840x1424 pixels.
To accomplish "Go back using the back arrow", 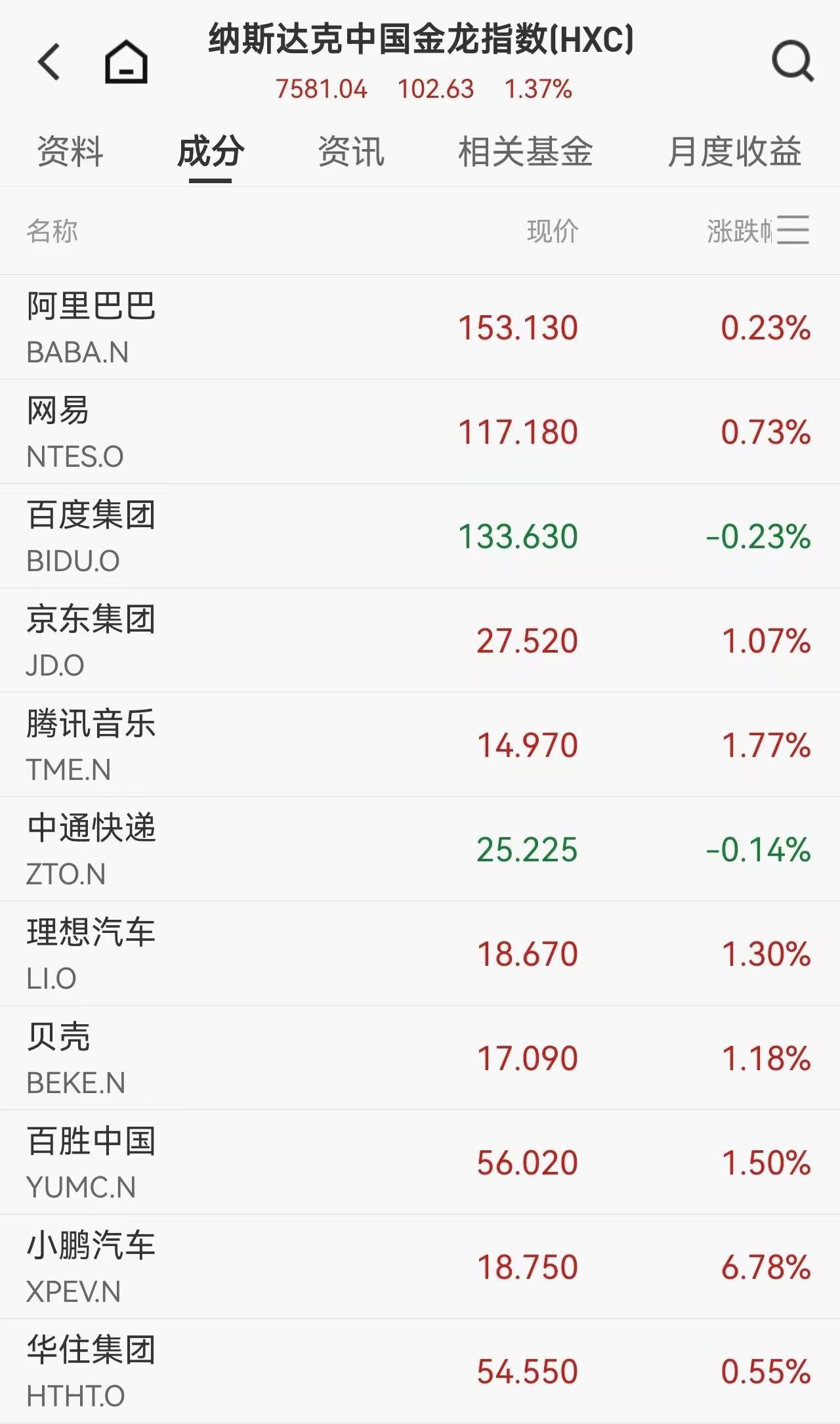I will pos(49,62).
